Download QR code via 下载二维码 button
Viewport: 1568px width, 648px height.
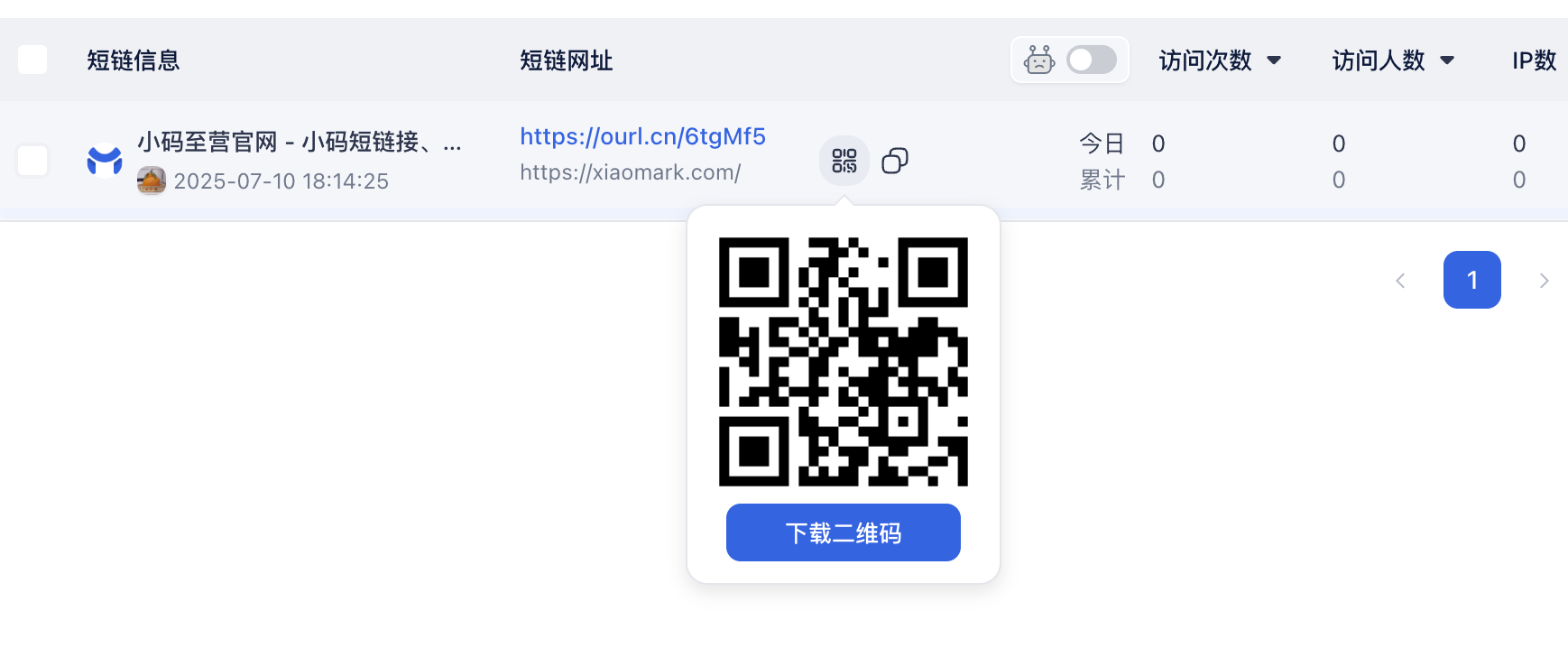point(843,532)
